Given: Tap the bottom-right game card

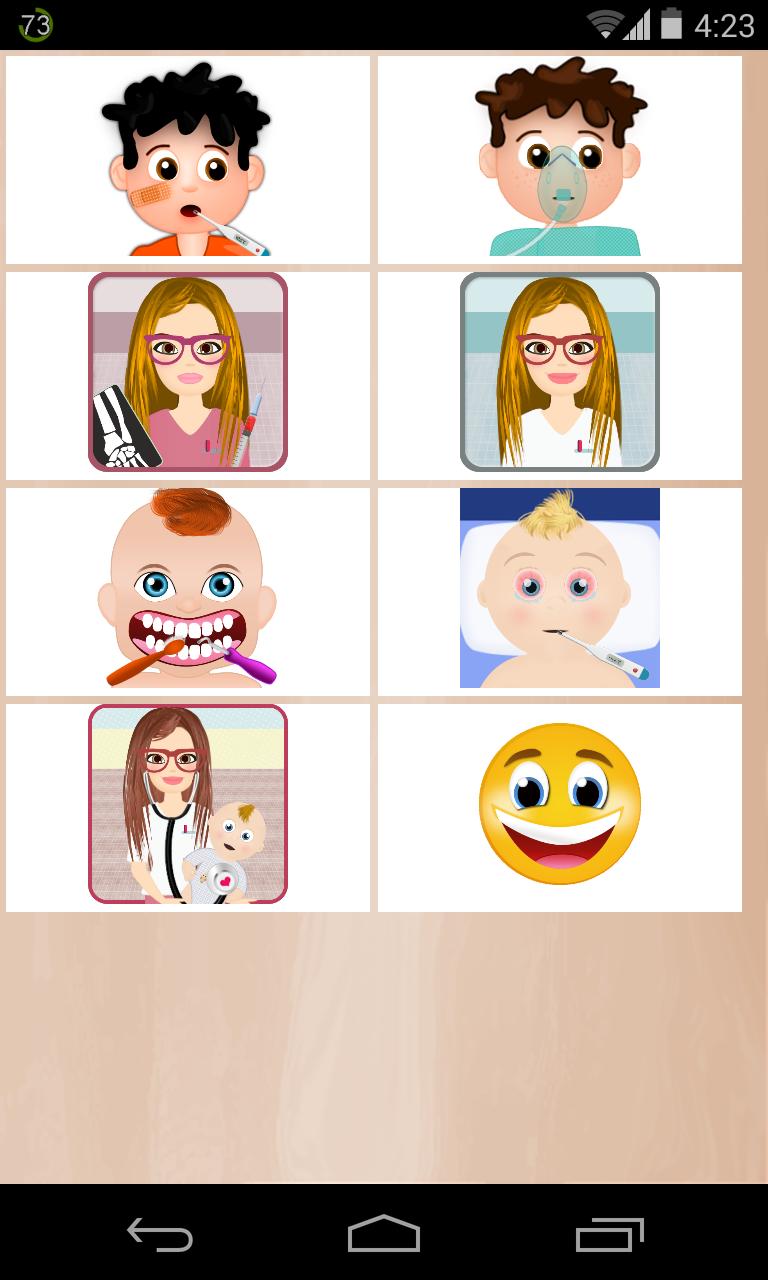Looking at the screenshot, I should (x=560, y=805).
